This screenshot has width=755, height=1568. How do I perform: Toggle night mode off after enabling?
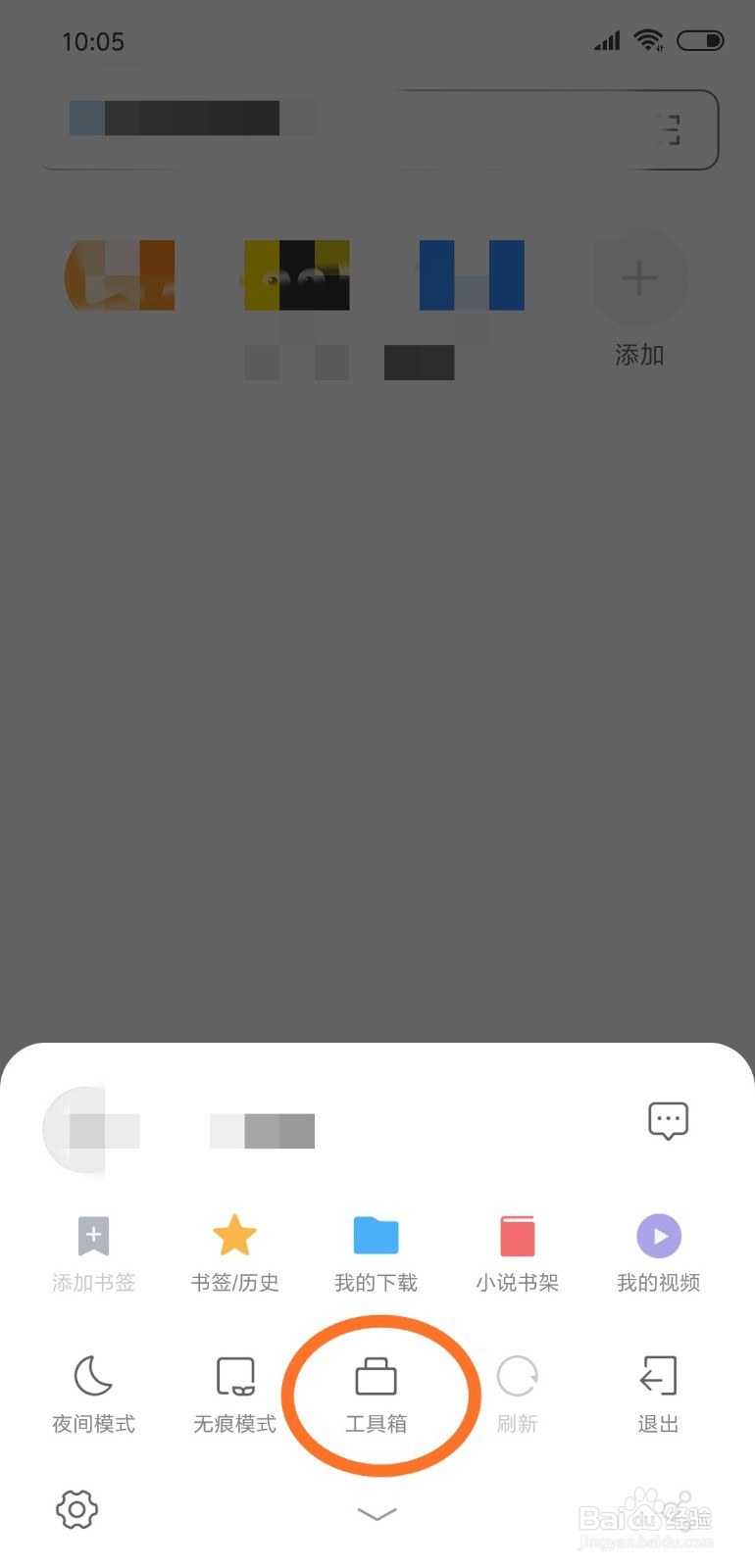click(x=91, y=1385)
